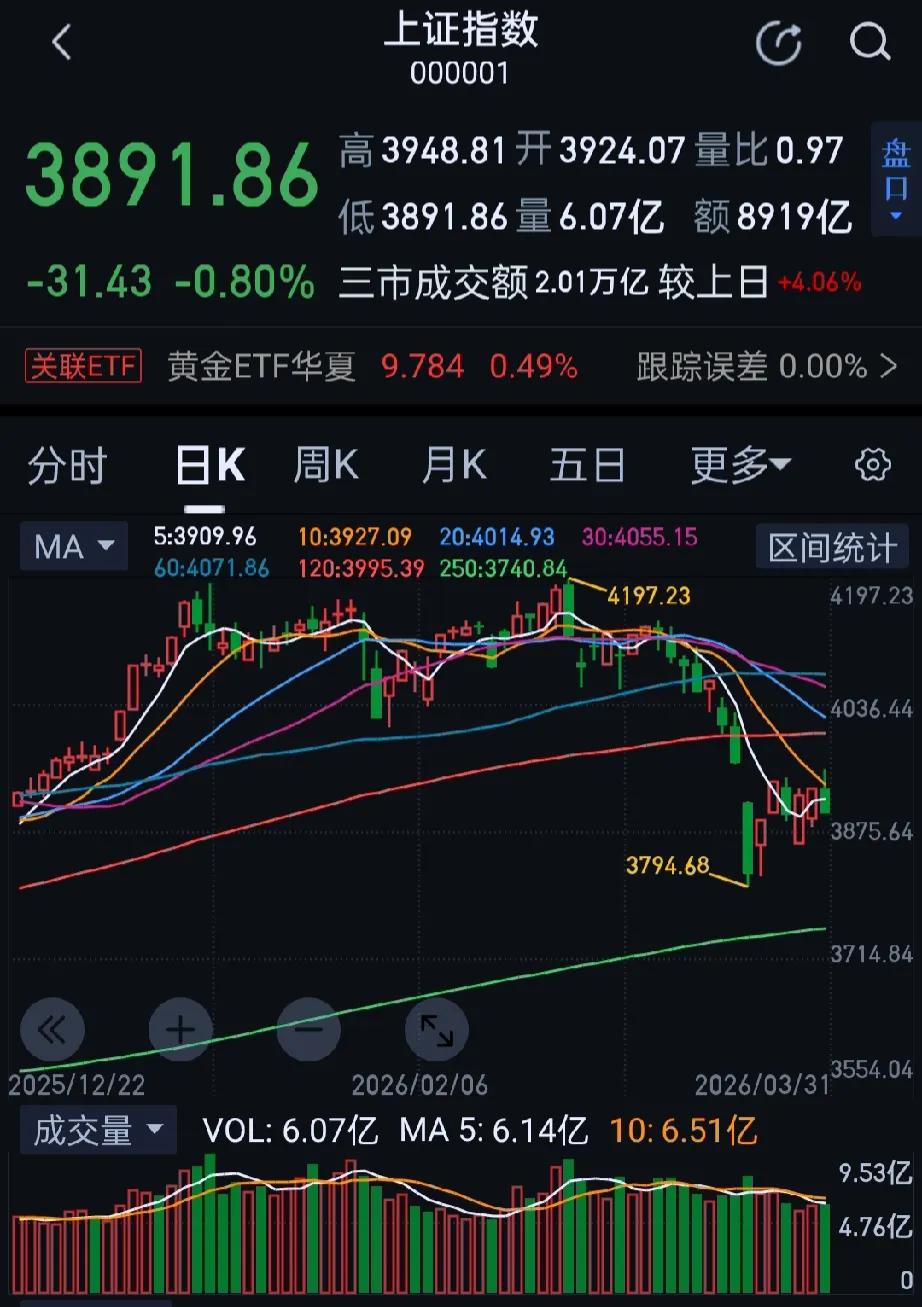922x1307 pixels.
Task: View the 黄金ETF华夏 related fund
Action: [262, 367]
